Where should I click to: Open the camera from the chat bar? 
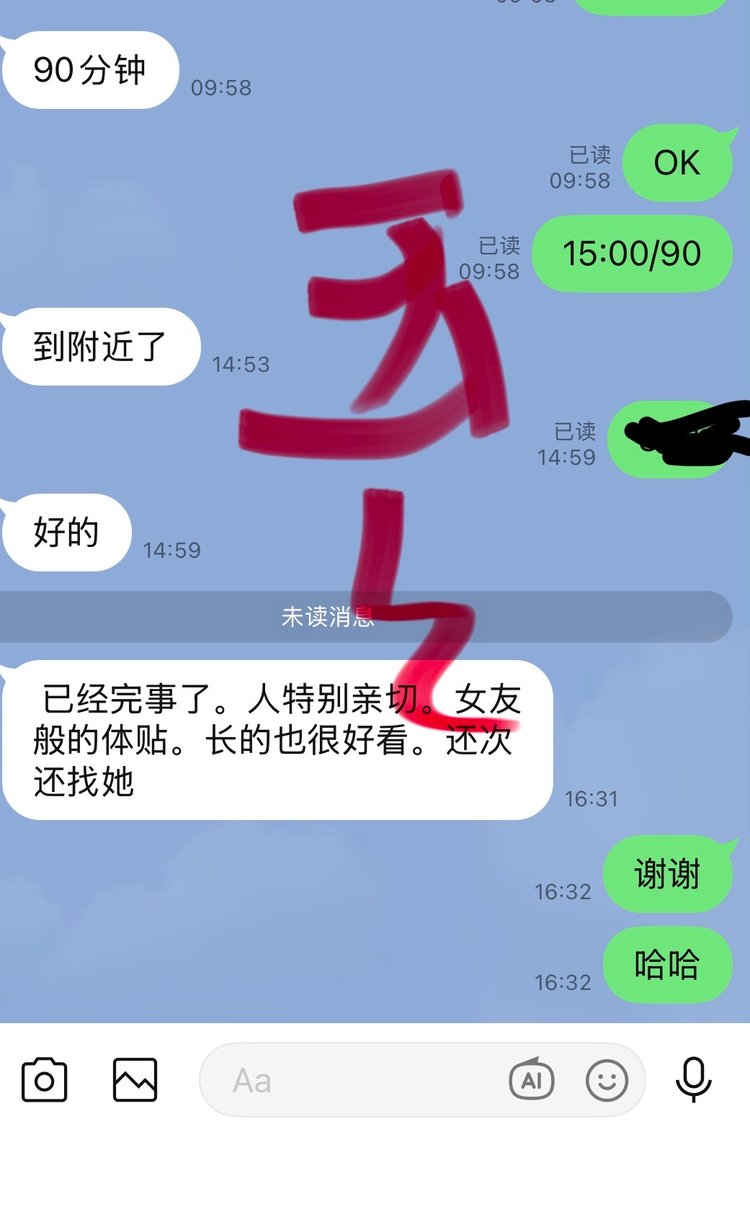click(44, 1081)
